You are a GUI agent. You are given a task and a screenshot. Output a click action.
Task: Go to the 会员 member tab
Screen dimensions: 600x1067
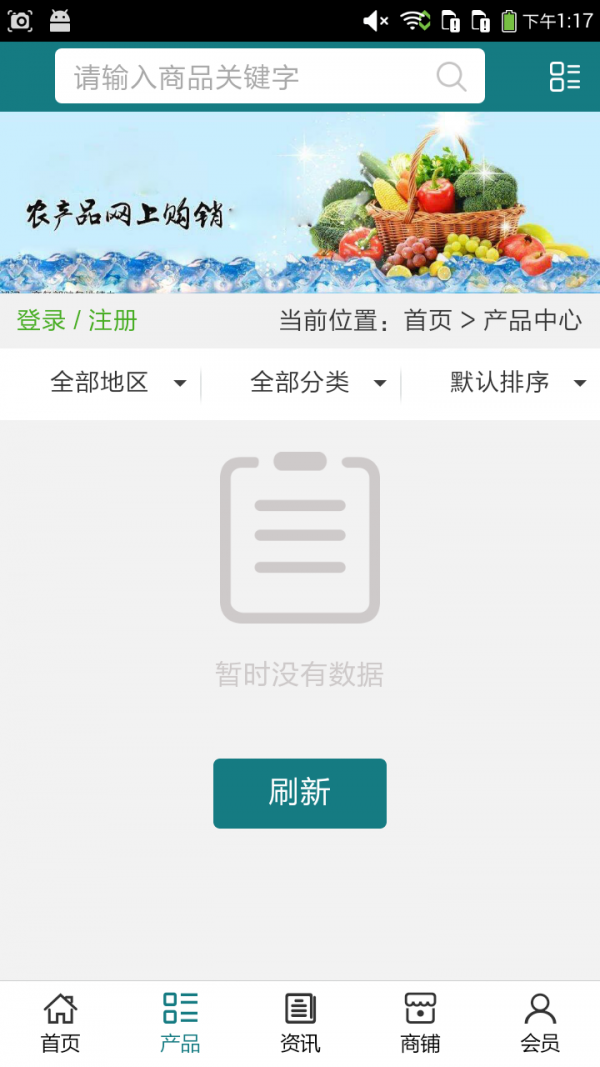[540, 1023]
